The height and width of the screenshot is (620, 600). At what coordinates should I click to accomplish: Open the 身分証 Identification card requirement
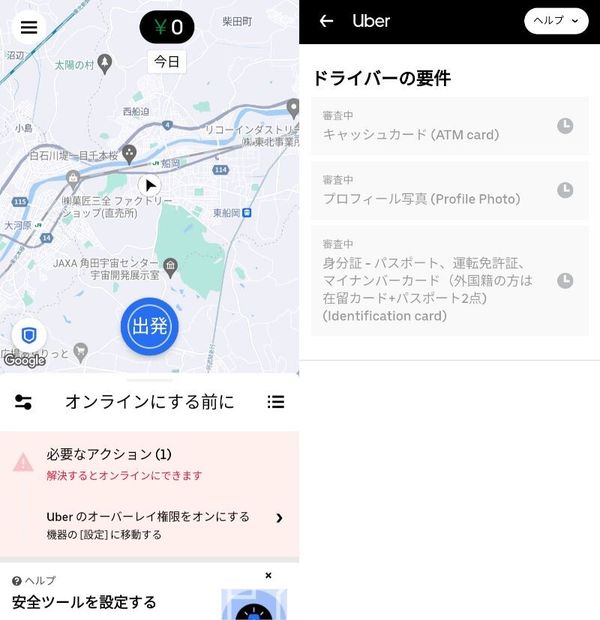point(450,281)
